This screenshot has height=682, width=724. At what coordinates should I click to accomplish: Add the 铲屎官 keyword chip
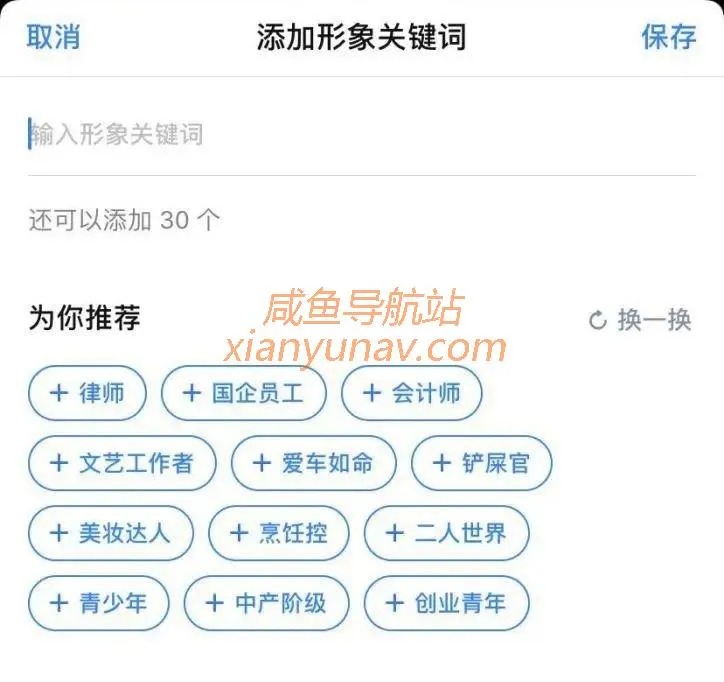[x=481, y=463]
